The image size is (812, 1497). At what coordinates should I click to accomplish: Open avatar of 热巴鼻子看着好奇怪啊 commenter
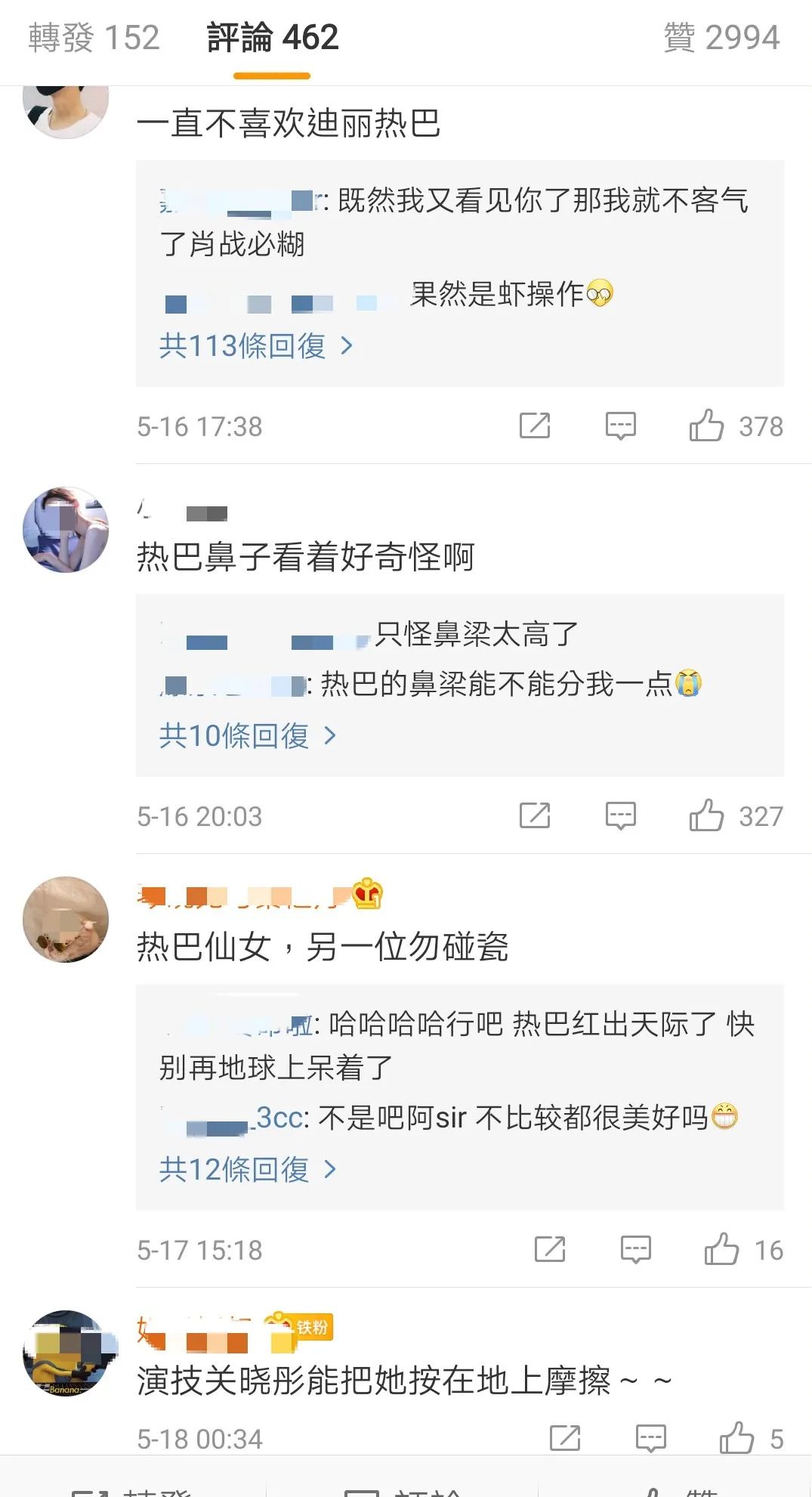tap(66, 530)
